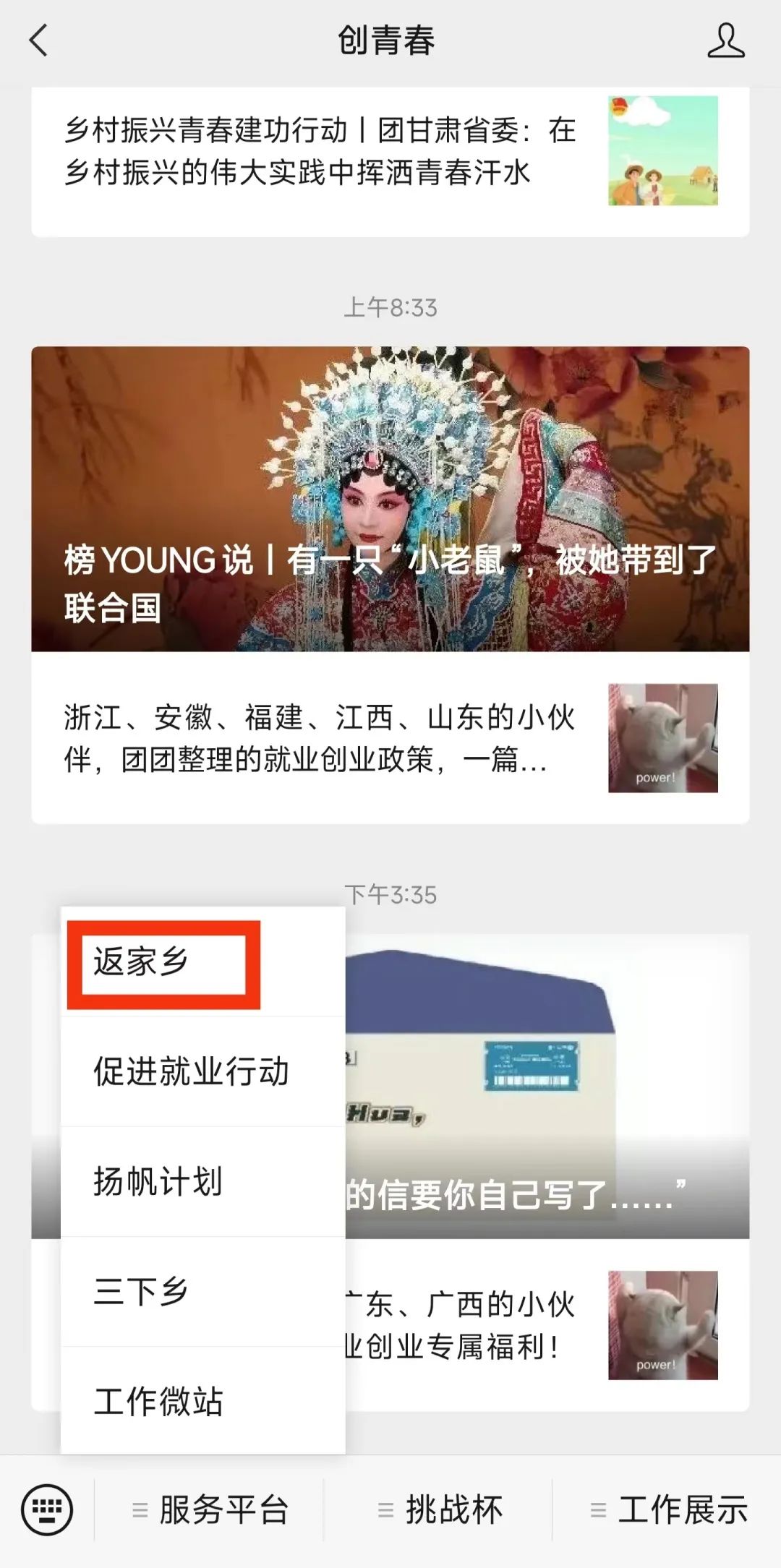781x1568 pixels.
Task: Expand the 工作展示 bottom menu
Action: point(668,1509)
